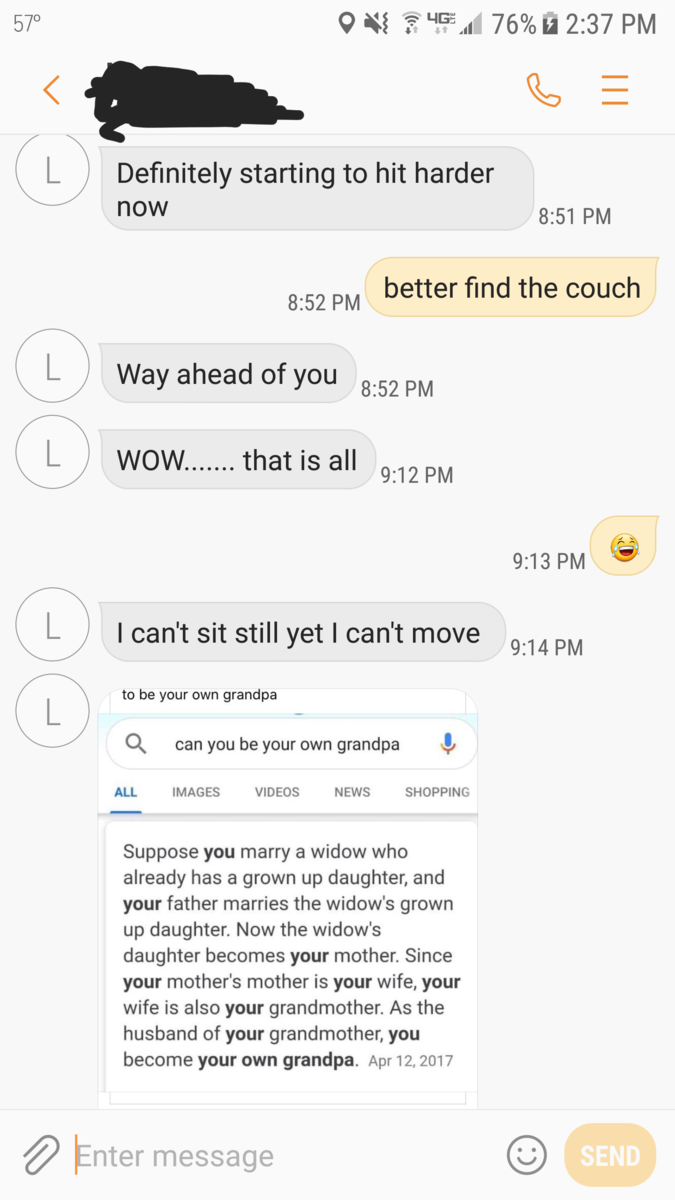This screenshot has width=675, height=1200.
Task: Go back to the conversations list
Action: coord(52,90)
